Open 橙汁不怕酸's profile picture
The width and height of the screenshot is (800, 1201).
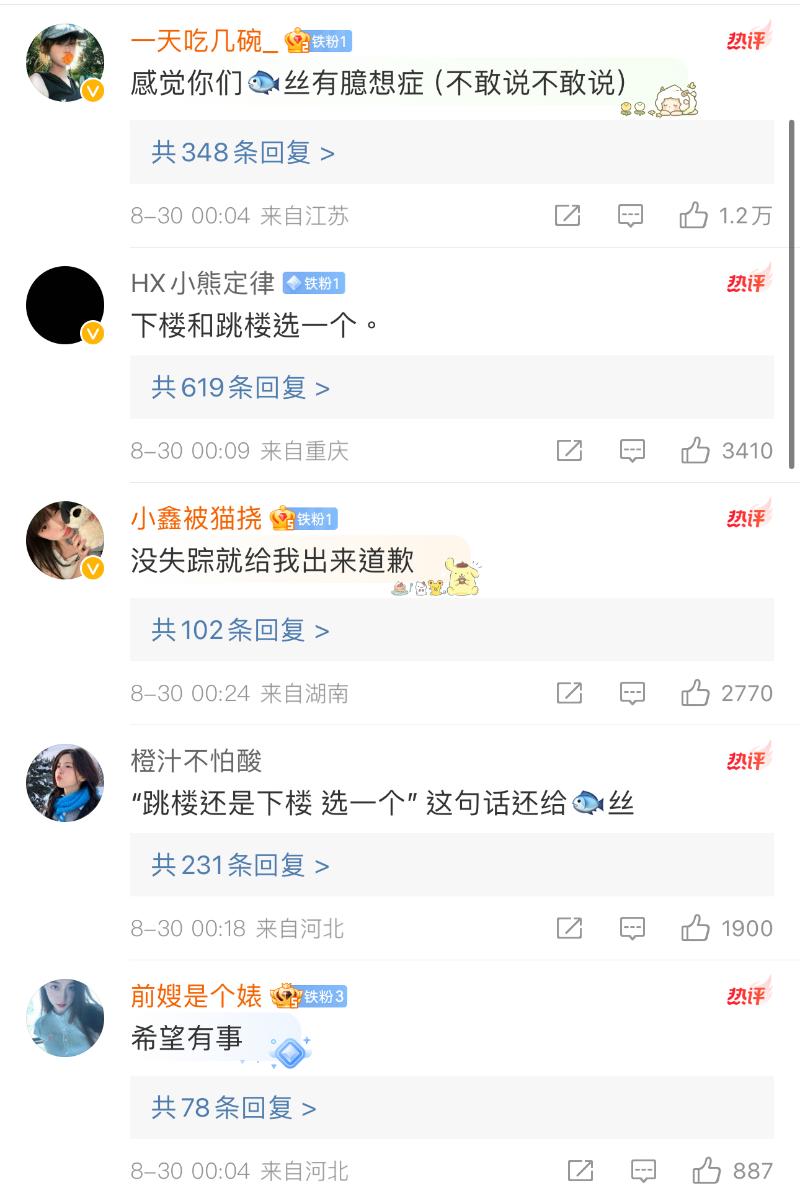point(65,784)
